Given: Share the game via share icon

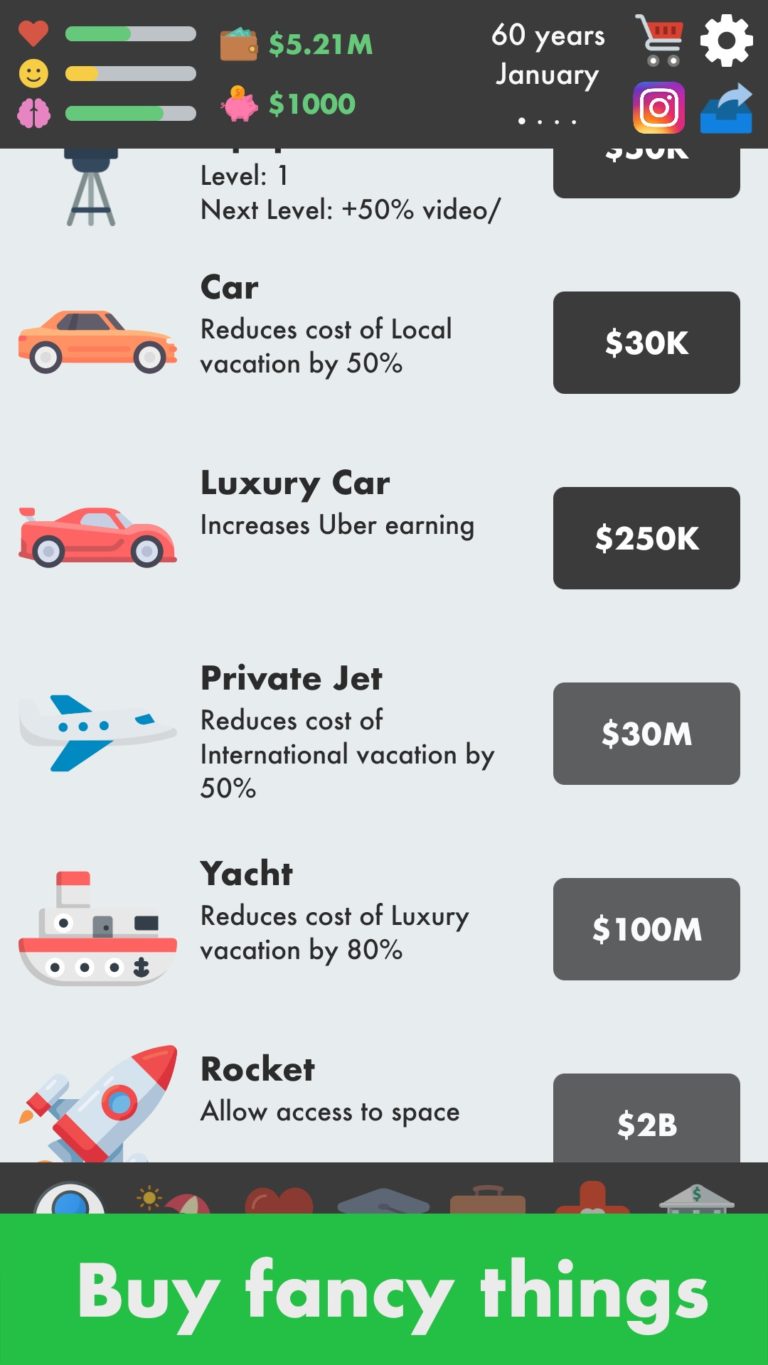Looking at the screenshot, I should pos(726,108).
